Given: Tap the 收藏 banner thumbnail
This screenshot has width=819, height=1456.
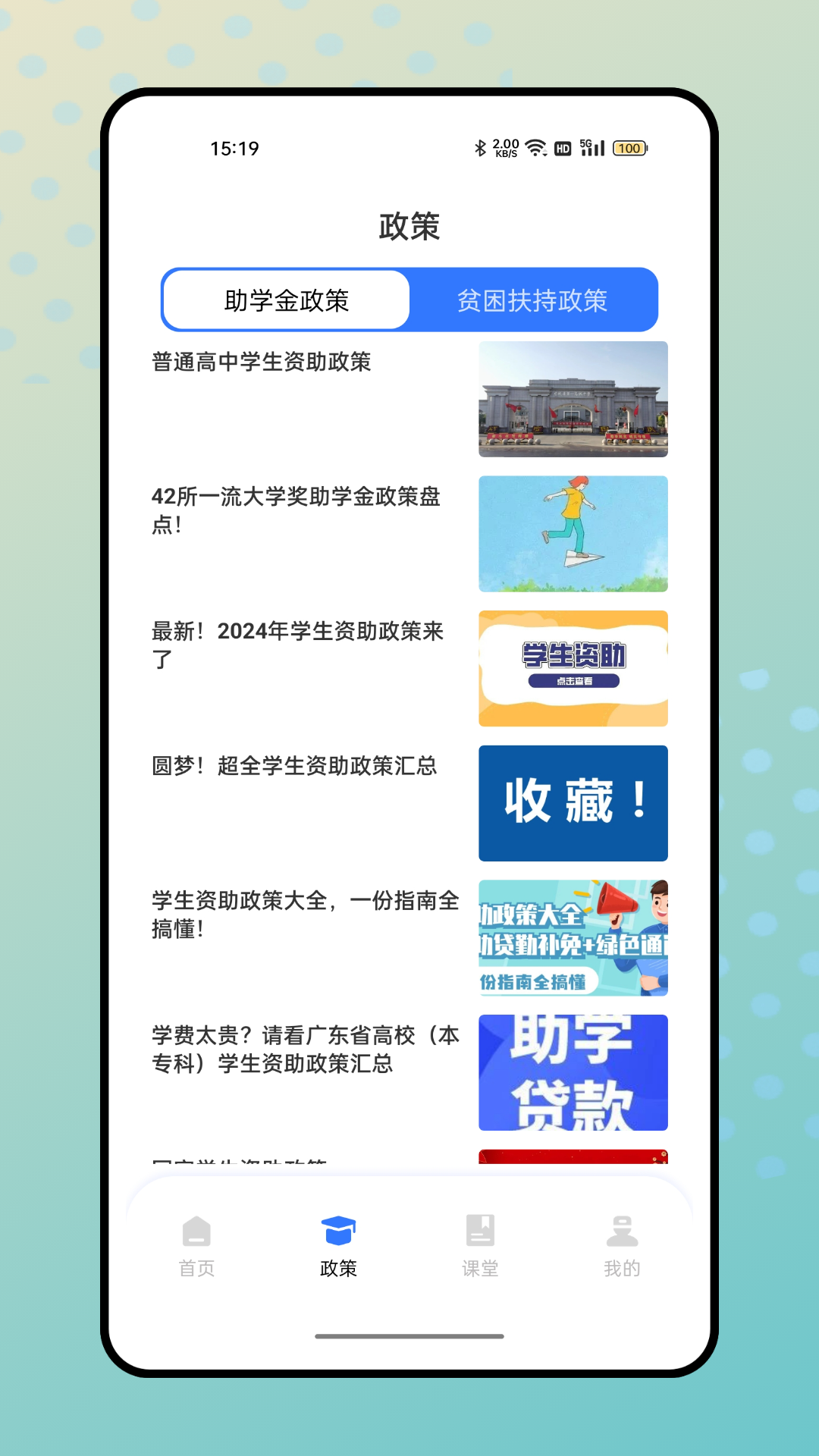Looking at the screenshot, I should pyautogui.click(x=573, y=802).
